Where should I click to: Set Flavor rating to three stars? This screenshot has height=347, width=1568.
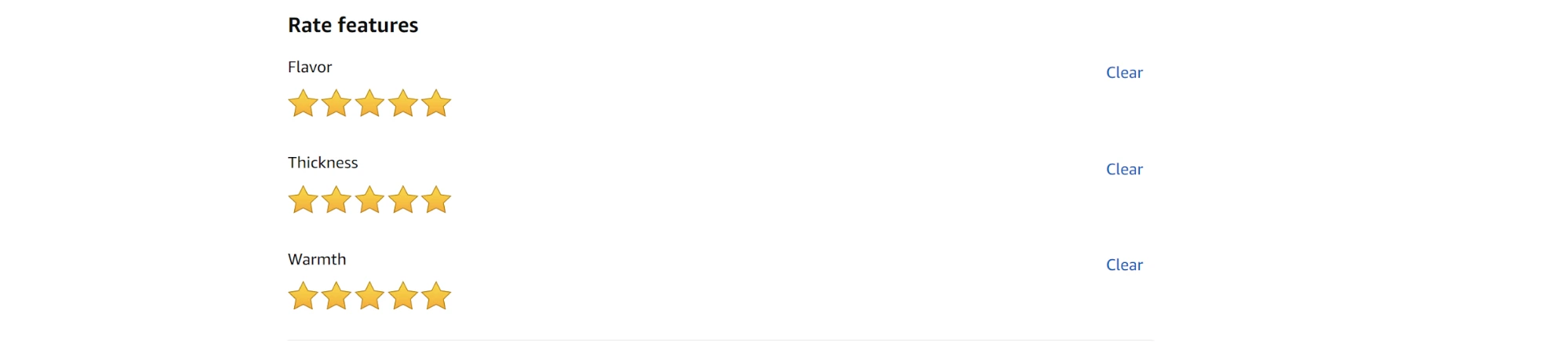coord(369,104)
